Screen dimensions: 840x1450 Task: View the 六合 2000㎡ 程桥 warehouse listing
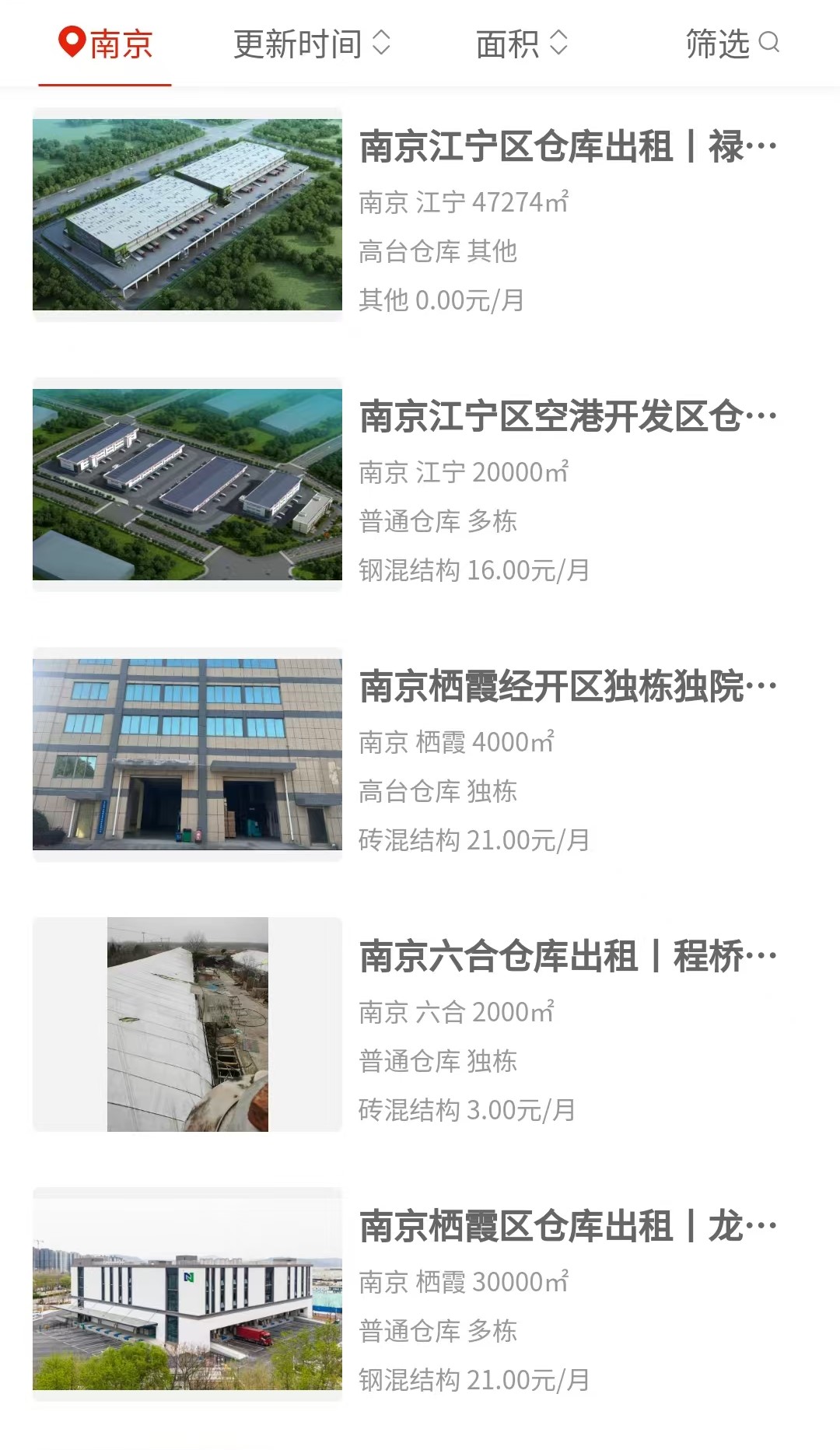(420, 1024)
